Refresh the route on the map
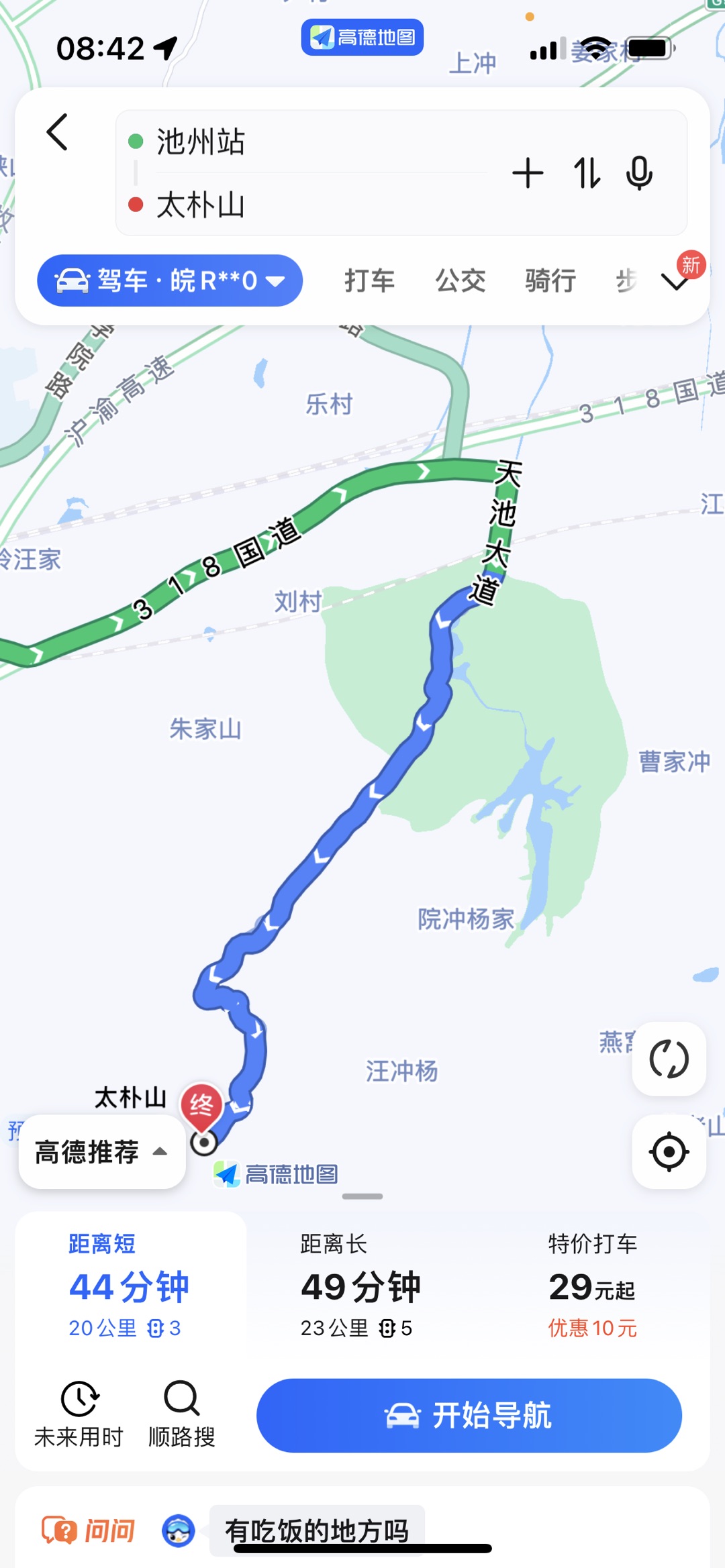The height and width of the screenshot is (1568, 725). click(x=669, y=1059)
